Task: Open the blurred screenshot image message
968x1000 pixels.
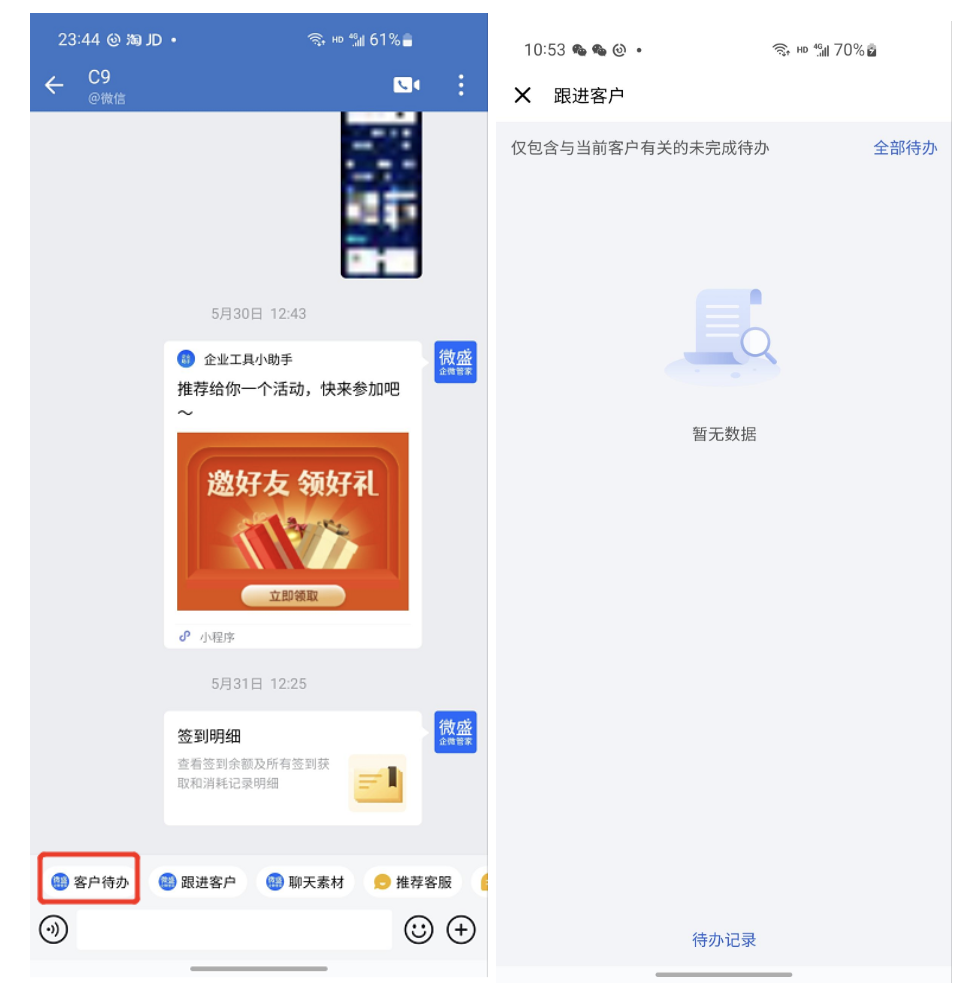Action: [381, 195]
